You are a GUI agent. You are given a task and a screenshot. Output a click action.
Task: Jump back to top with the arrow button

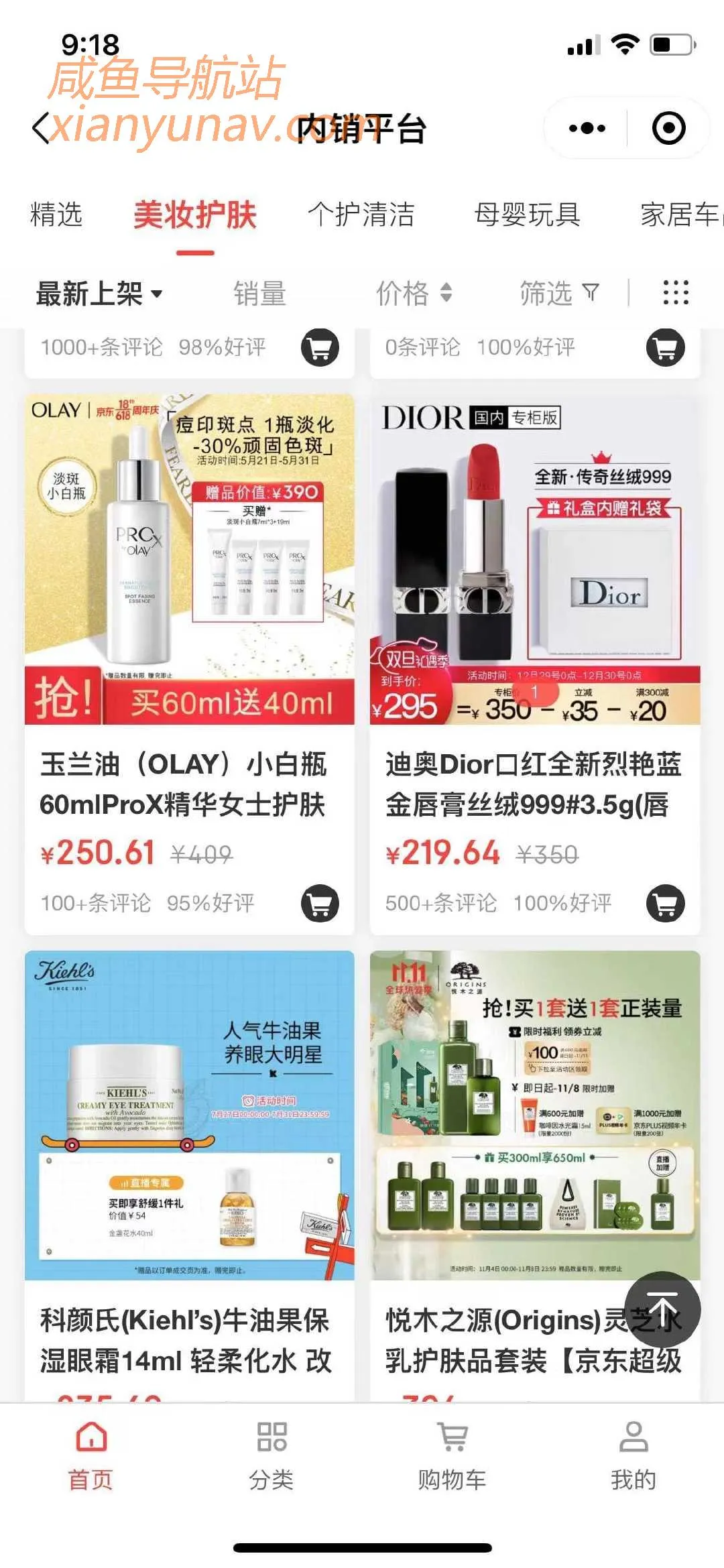tap(662, 1309)
